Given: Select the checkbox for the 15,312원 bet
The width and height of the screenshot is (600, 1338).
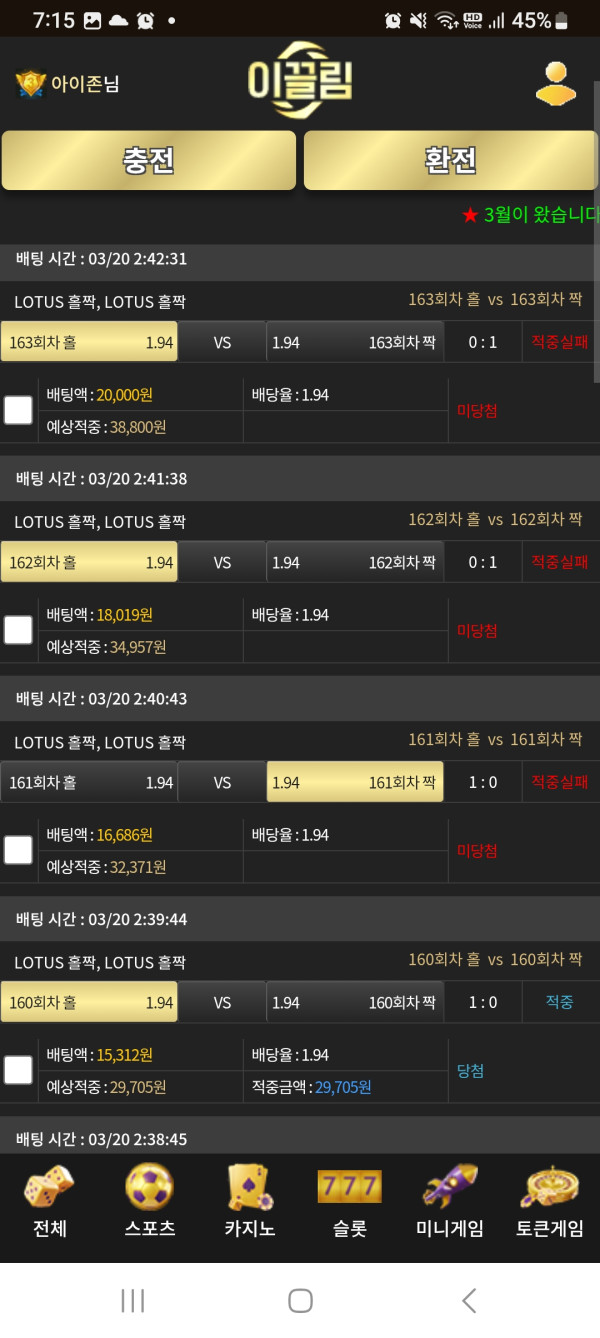Looking at the screenshot, I should [18, 1070].
